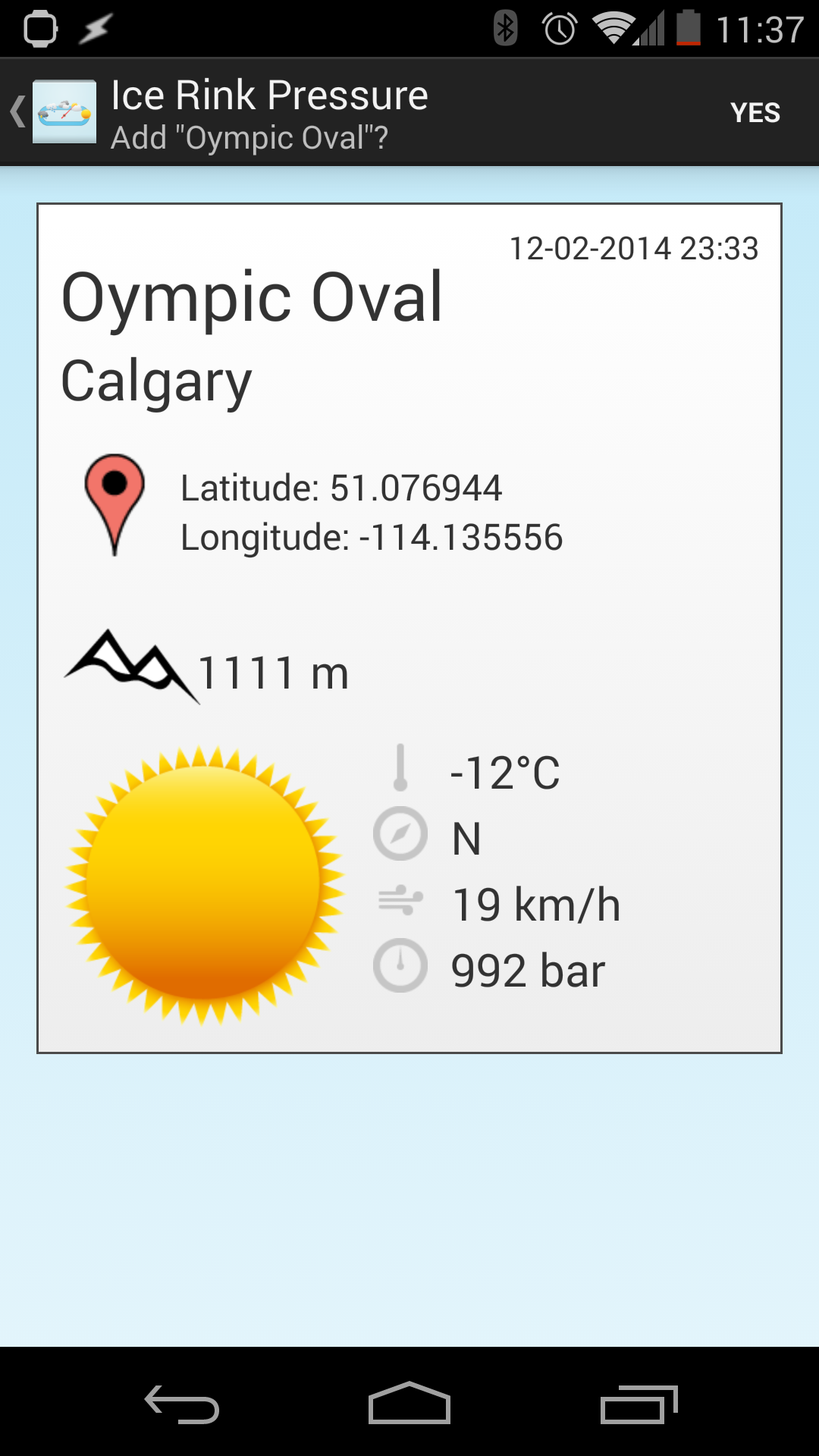Go to the home screen
This screenshot has height=1456, width=819.
pos(409,1404)
